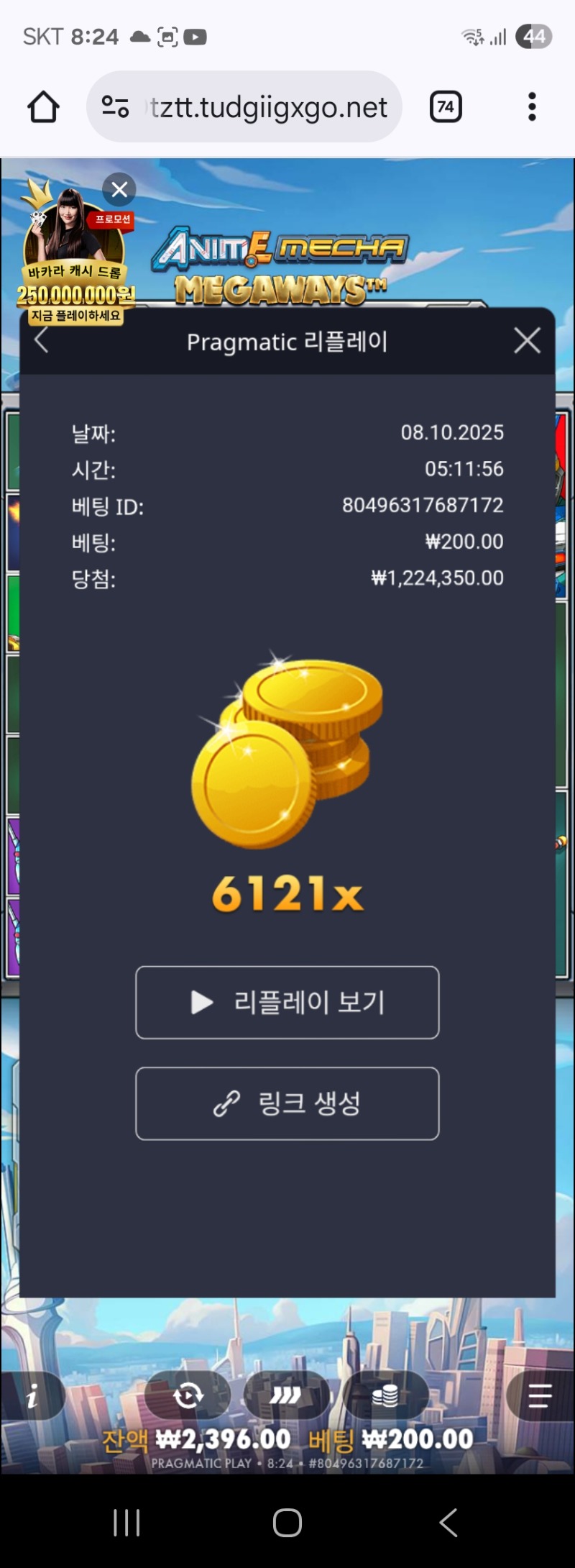Generate a share link with 링크 생성
The width and height of the screenshot is (575, 1568).
tap(287, 1103)
